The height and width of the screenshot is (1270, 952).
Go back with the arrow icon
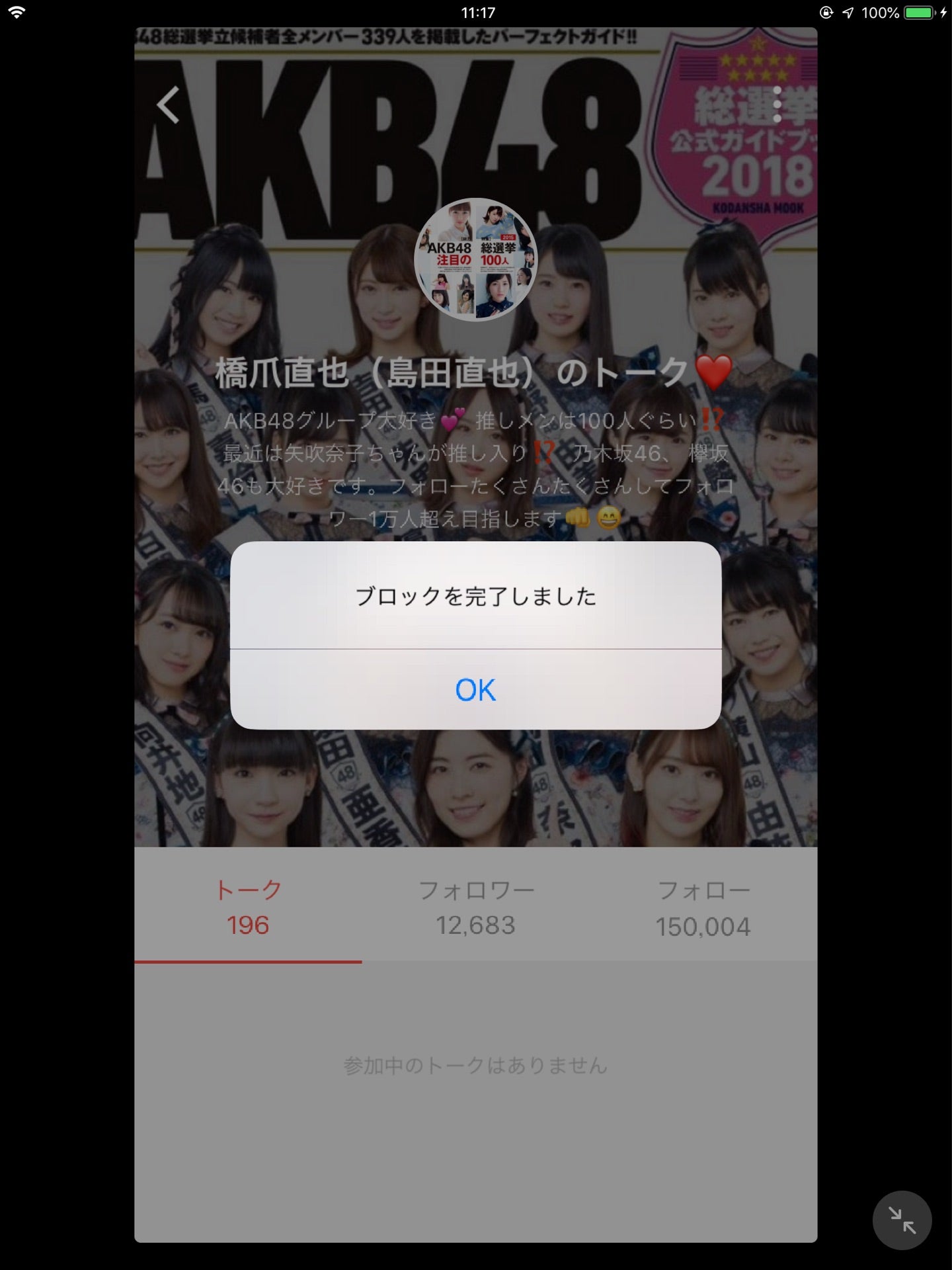point(168,105)
